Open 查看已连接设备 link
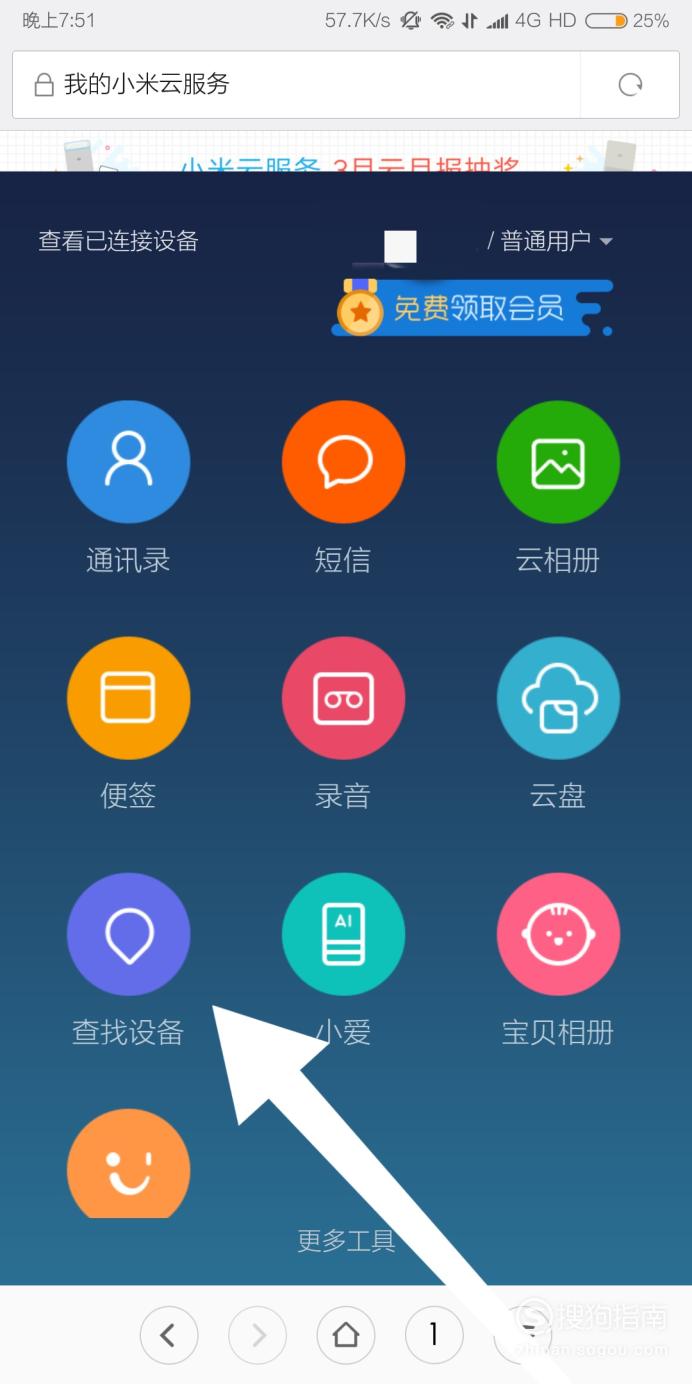 click(x=118, y=241)
